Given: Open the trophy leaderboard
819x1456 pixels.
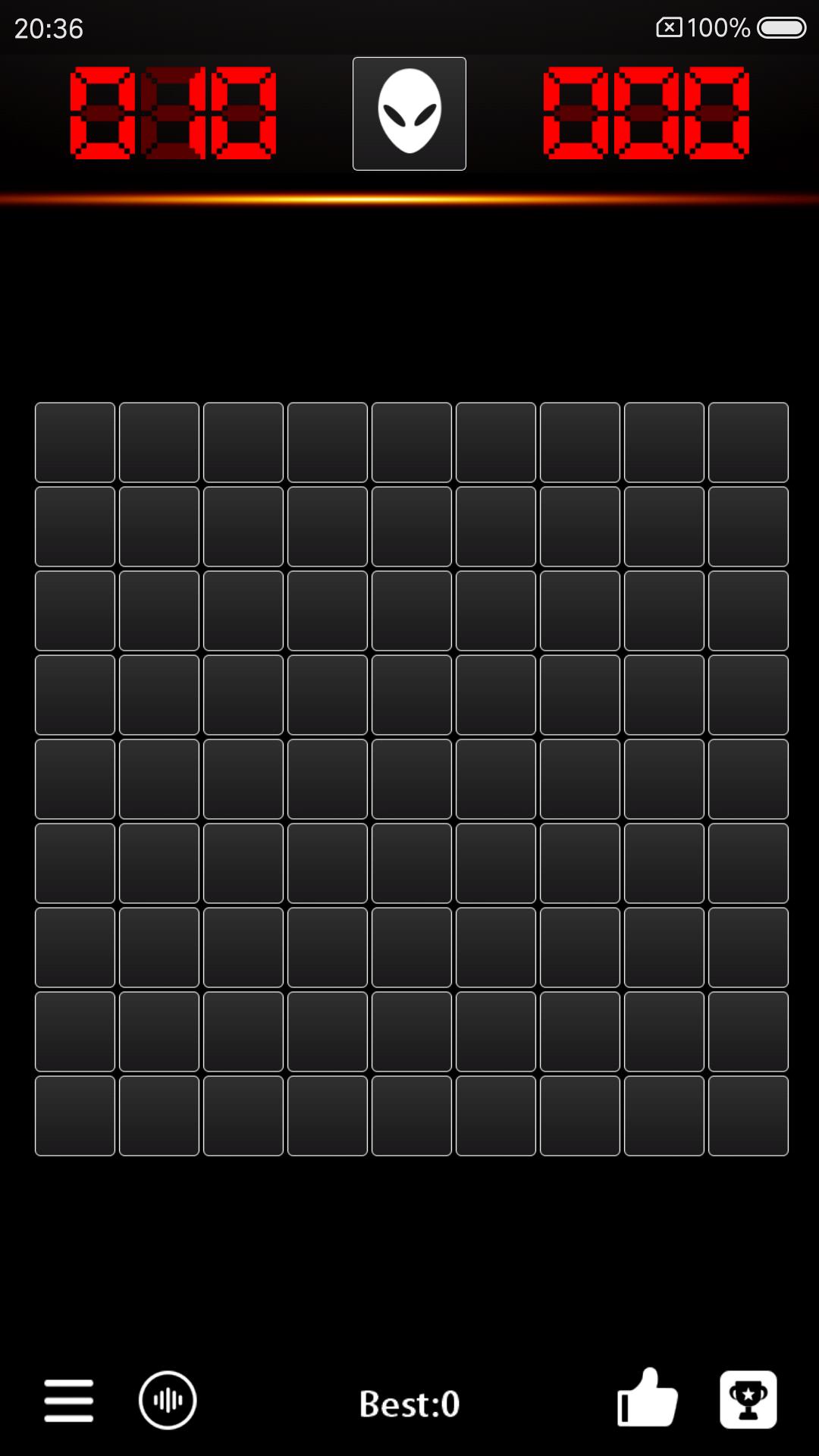Looking at the screenshot, I should pyautogui.click(x=748, y=1399).
